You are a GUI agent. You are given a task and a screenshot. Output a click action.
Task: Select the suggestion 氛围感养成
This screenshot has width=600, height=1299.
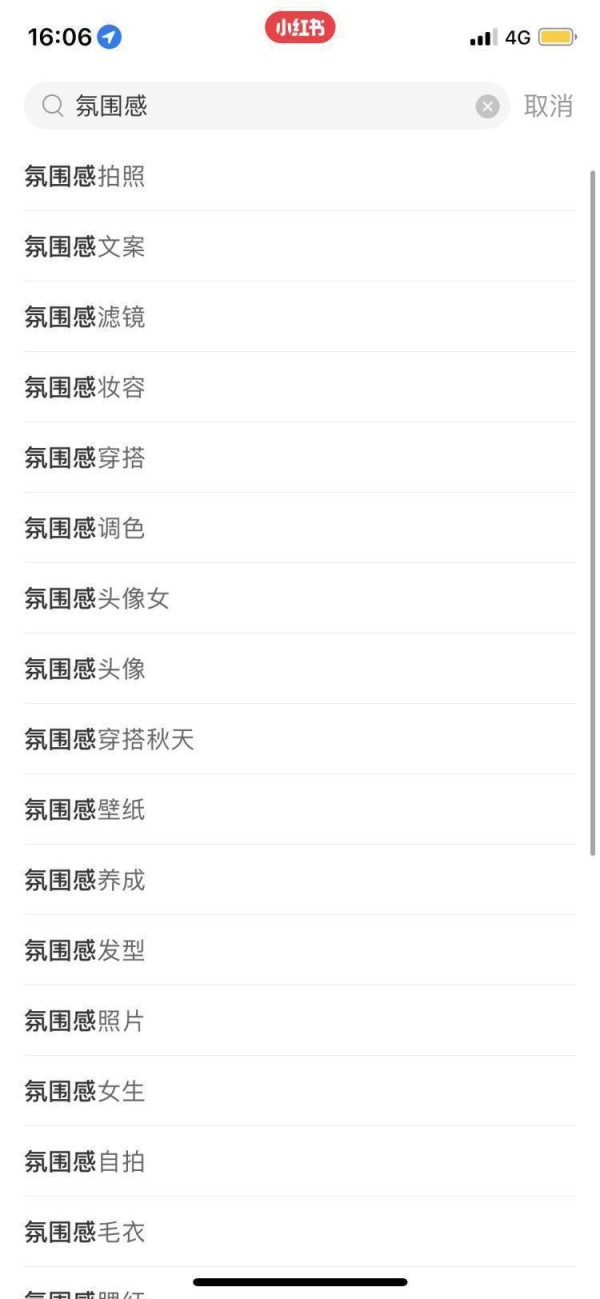pyautogui.click(x=300, y=880)
